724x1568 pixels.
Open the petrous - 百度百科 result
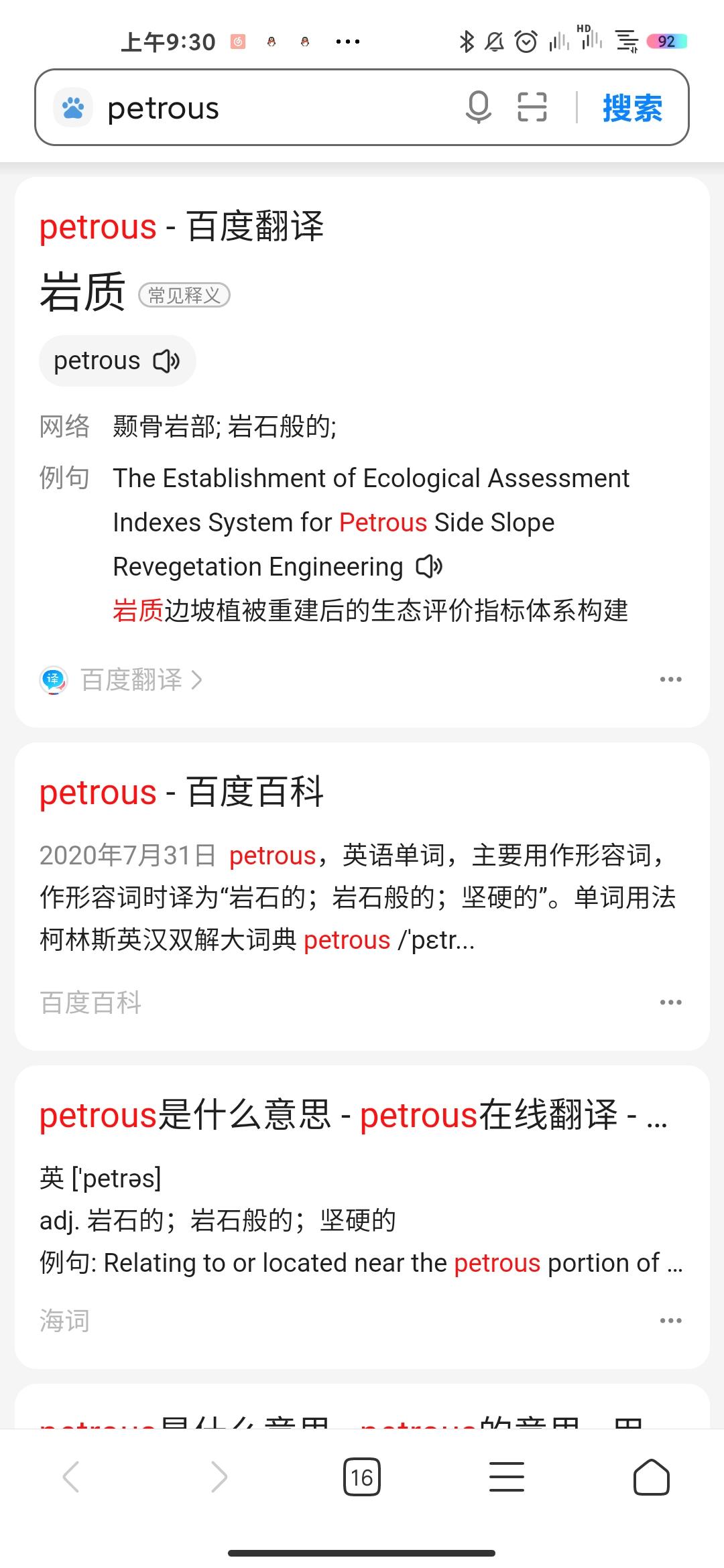pos(182,792)
